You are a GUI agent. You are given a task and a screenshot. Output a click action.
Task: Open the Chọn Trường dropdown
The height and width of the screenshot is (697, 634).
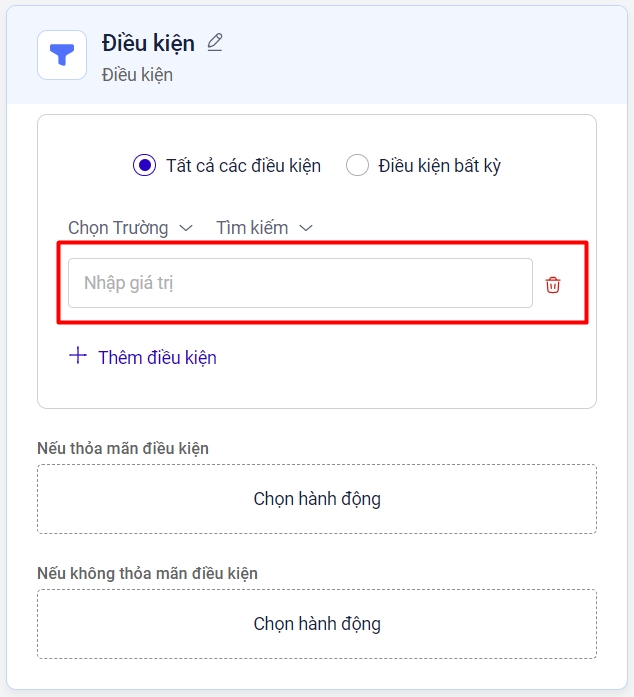coord(130,228)
